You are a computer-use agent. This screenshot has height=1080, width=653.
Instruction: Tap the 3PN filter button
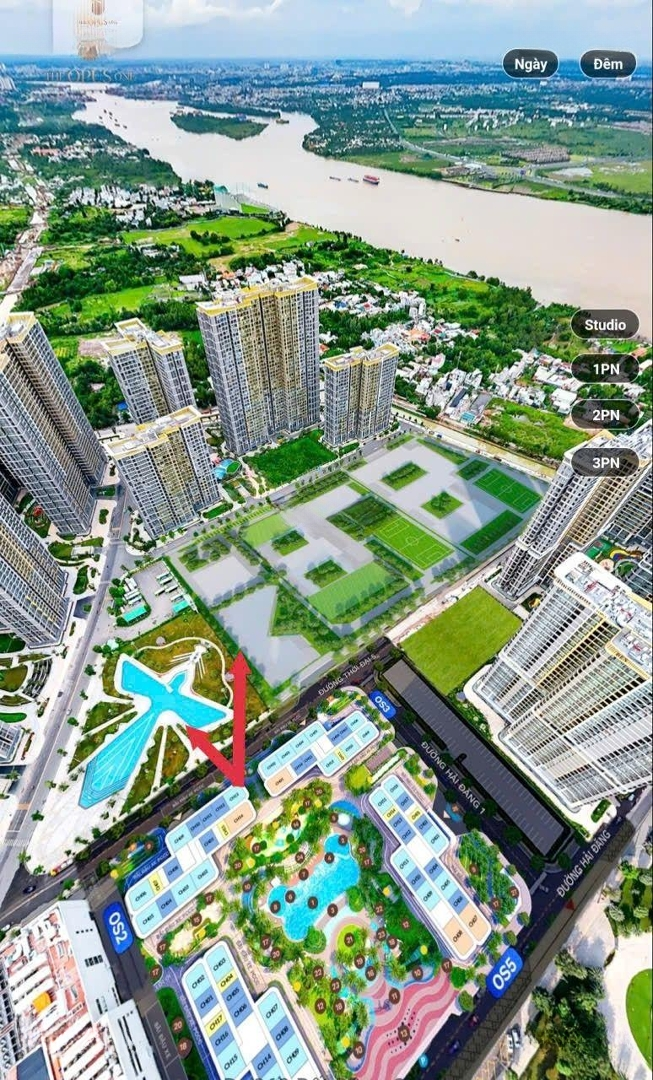605,462
